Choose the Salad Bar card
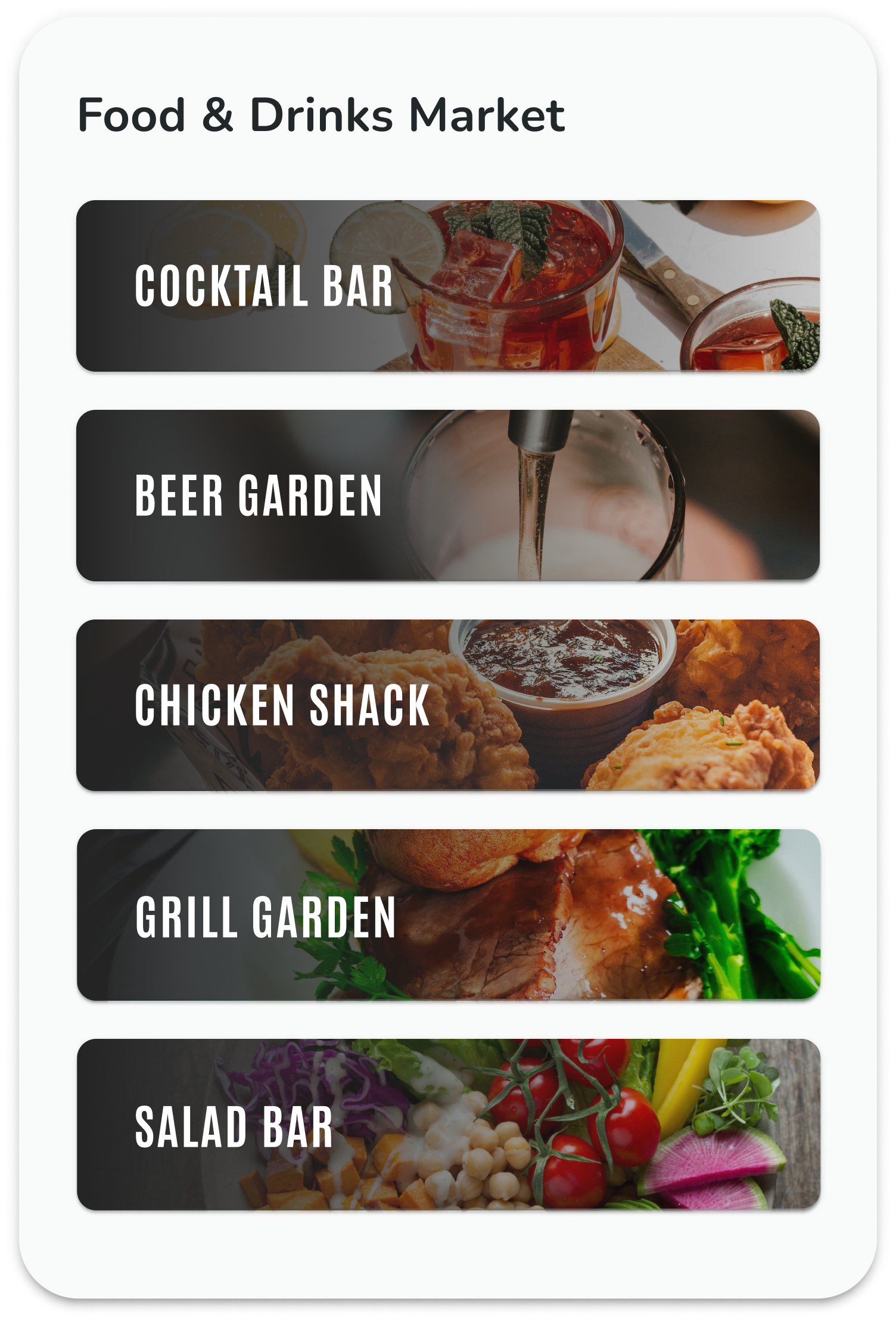896x1320 pixels. (448, 1124)
